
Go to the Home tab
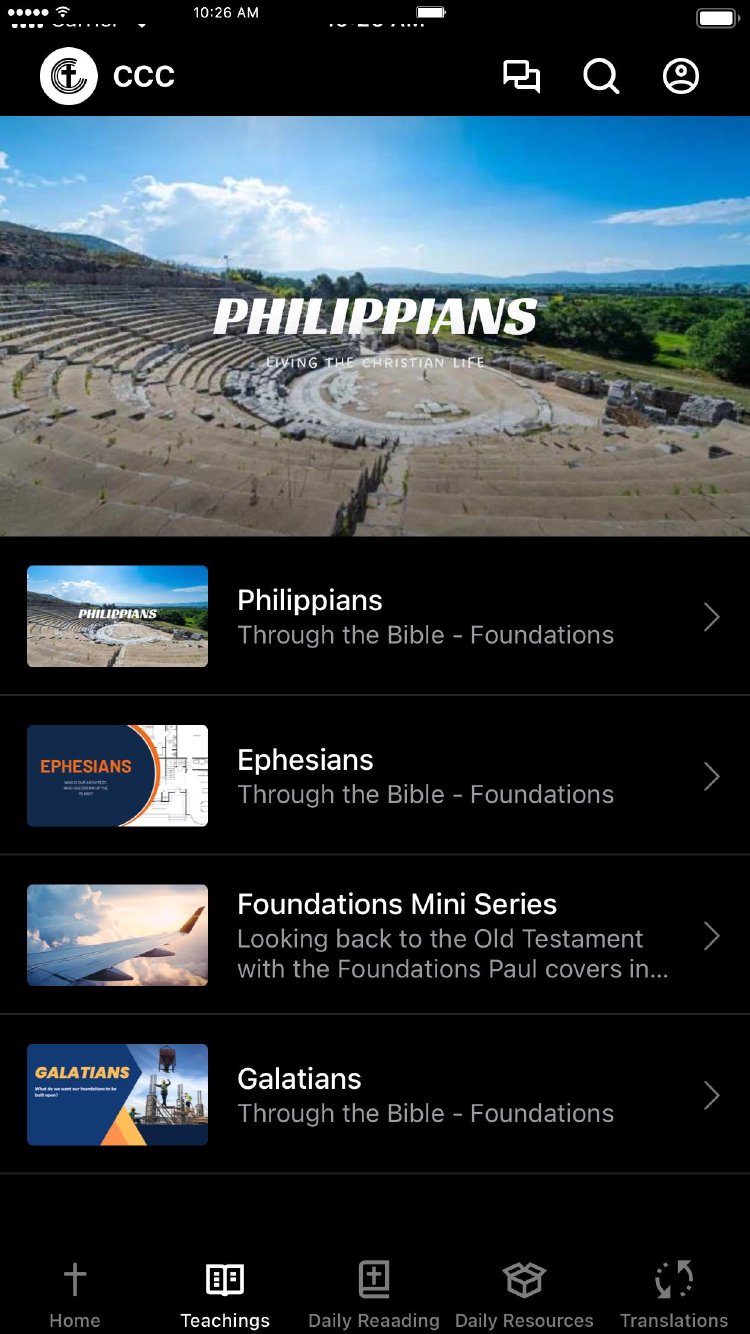pyautogui.click(x=75, y=1294)
